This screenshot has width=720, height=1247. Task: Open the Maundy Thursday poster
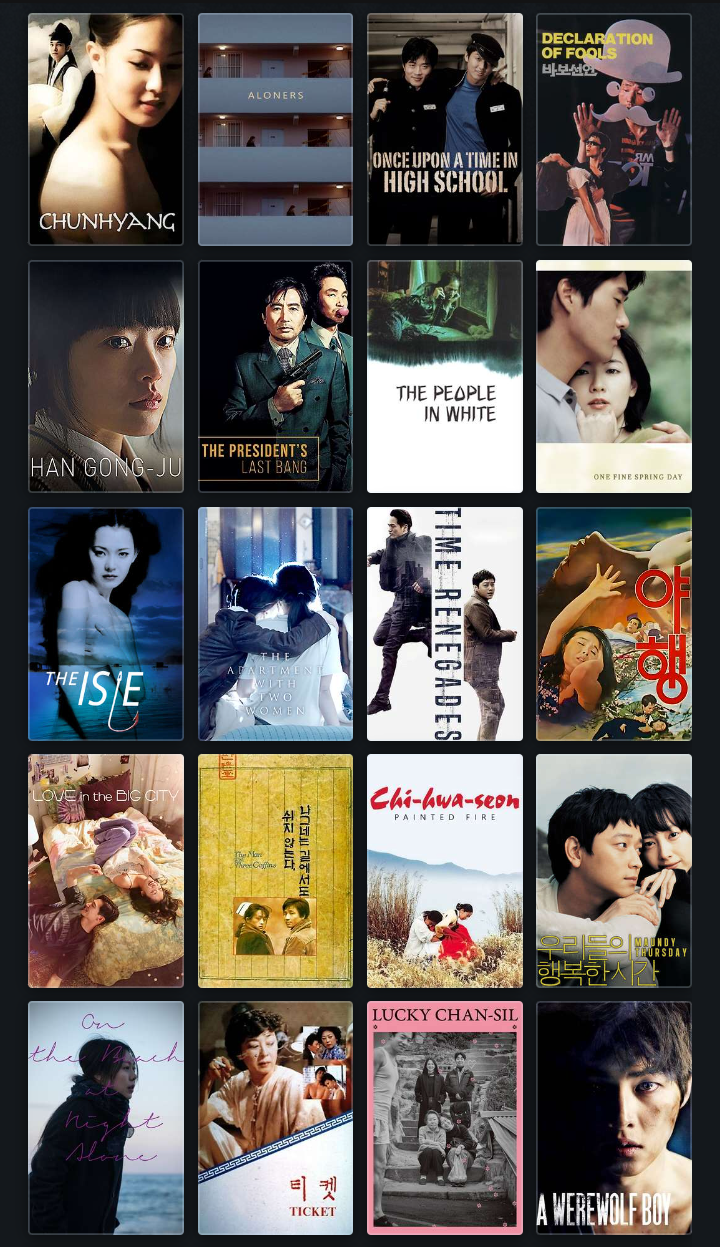tap(614, 871)
